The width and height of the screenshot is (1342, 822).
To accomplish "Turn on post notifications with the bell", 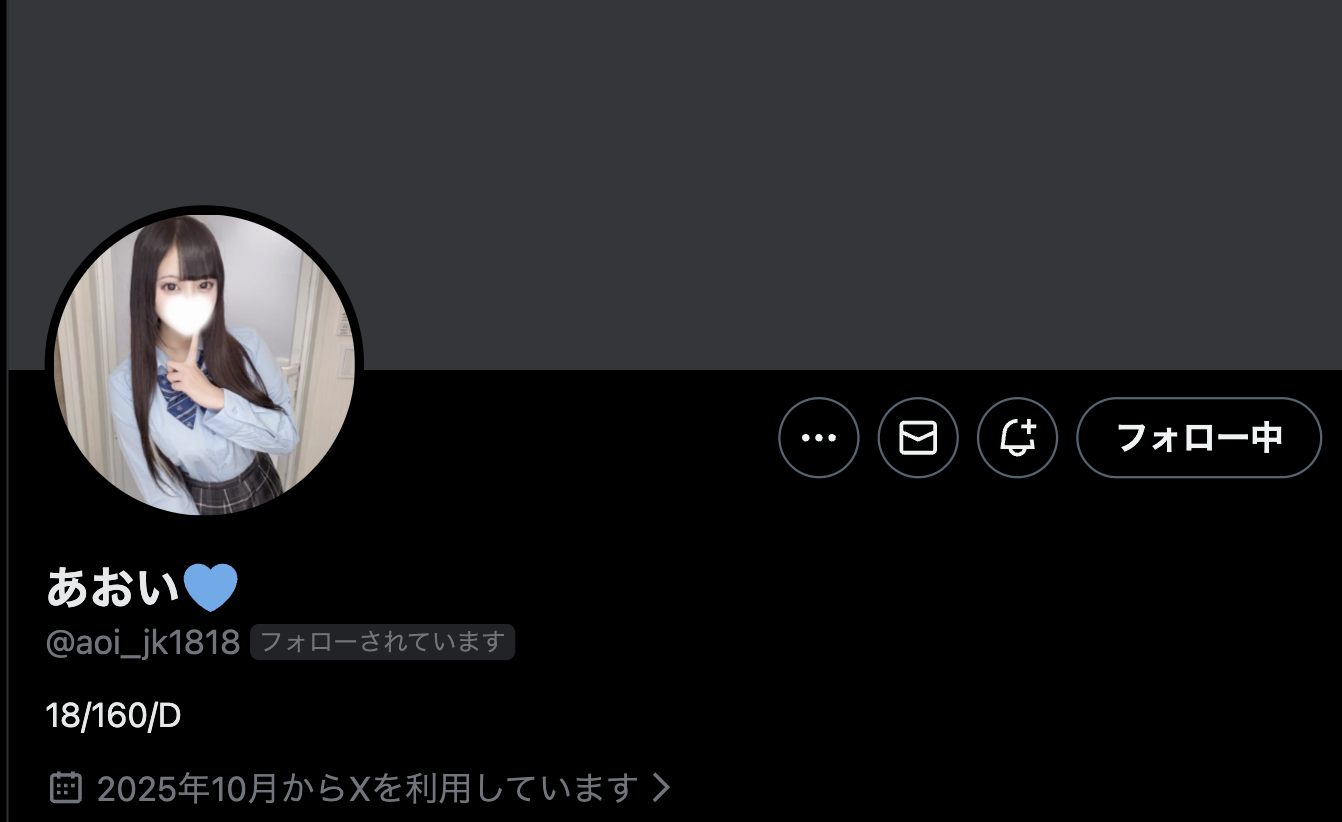I will [x=1017, y=438].
